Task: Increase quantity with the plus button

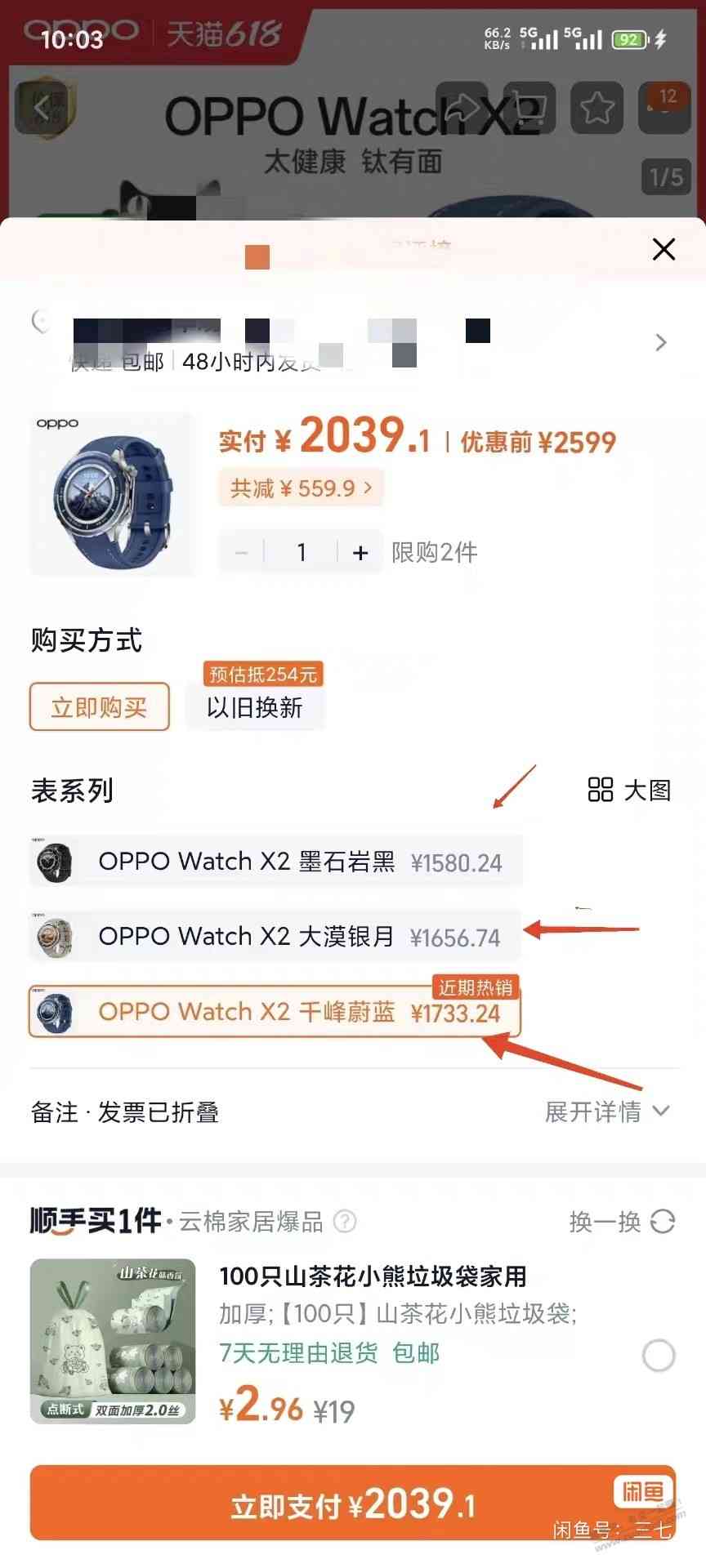Action: coord(360,553)
